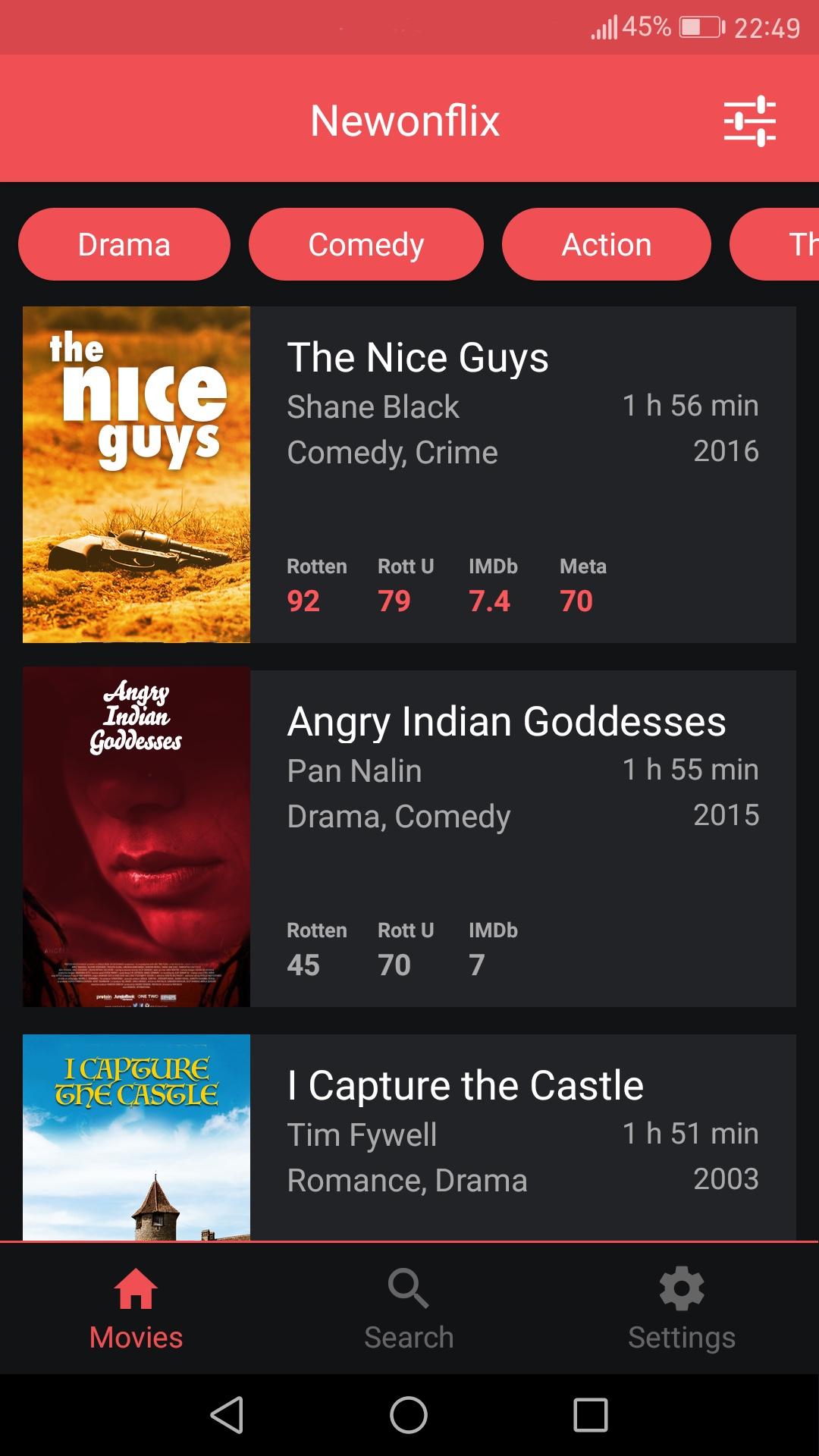Switch to the Search tab
This screenshot has height=1456, width=819.
tap(409, 1310)
